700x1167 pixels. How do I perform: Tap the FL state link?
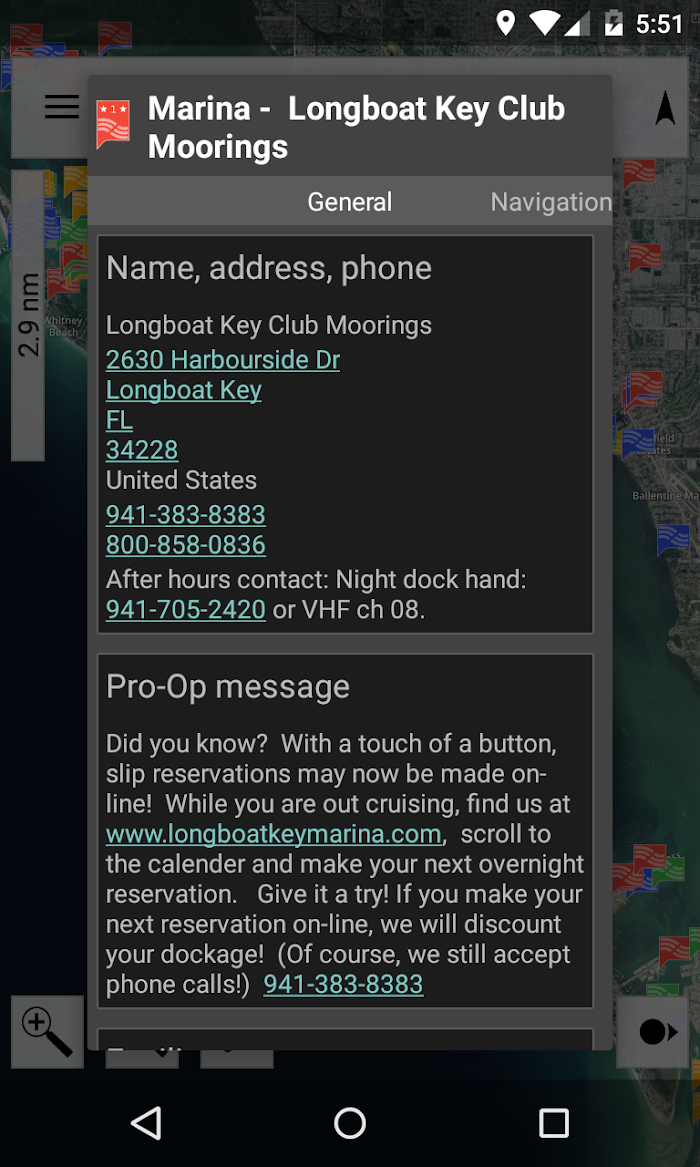(x=120, y=421)
